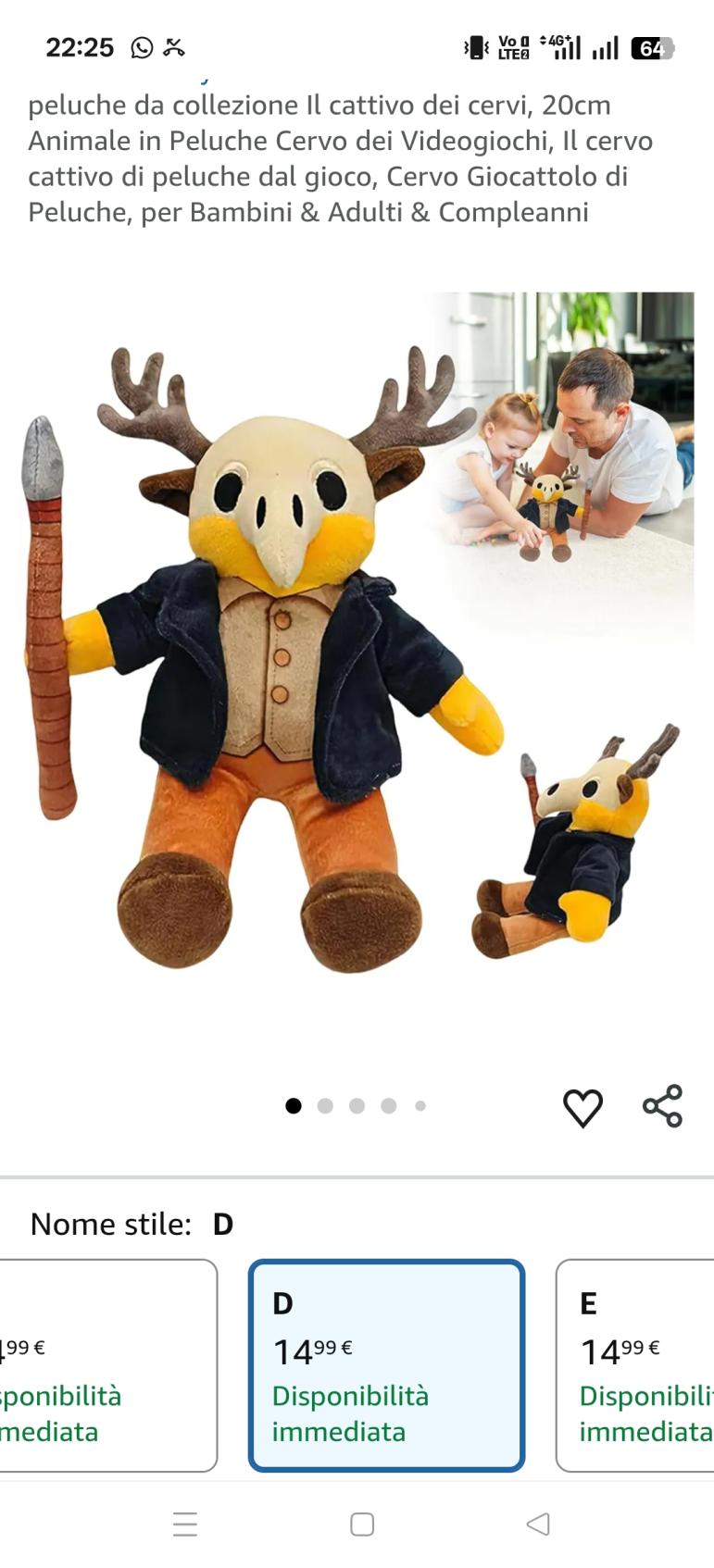714x1568 pixels.
Task: Add this plush to your wishlist
Action: coord(582,1107)
